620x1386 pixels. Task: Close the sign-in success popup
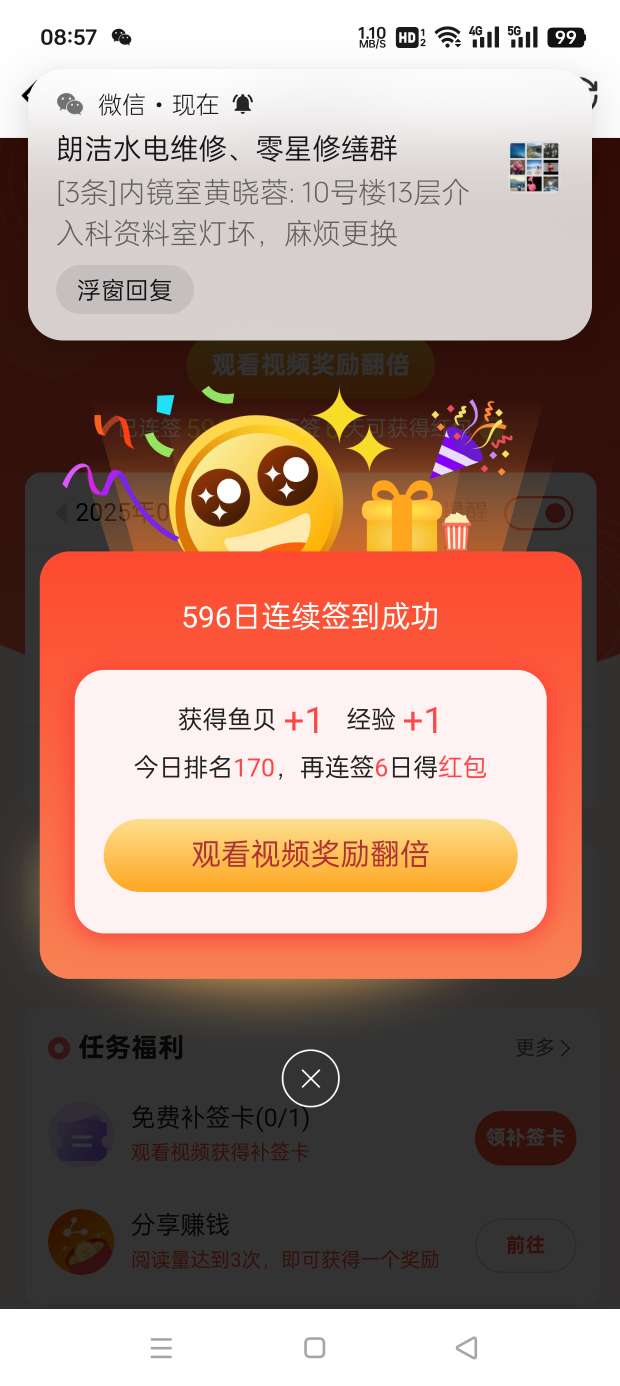311,1078
